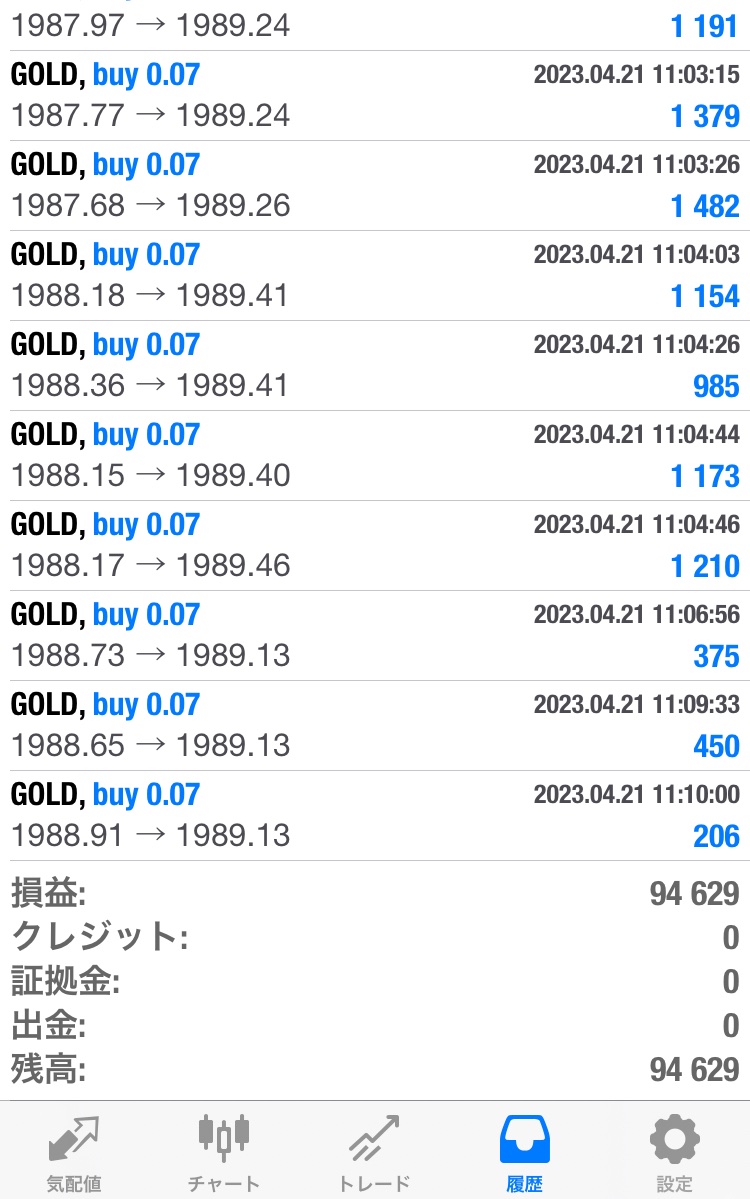Open the GOLD trade with profit 1 210
Screen dimensions: 750x1199
click(x=375, y=546)
